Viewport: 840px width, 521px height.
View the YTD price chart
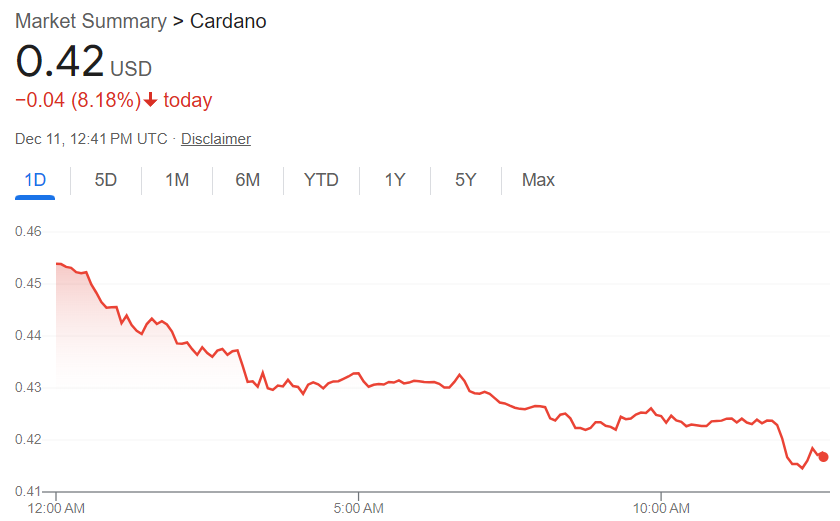pos(321,181)
